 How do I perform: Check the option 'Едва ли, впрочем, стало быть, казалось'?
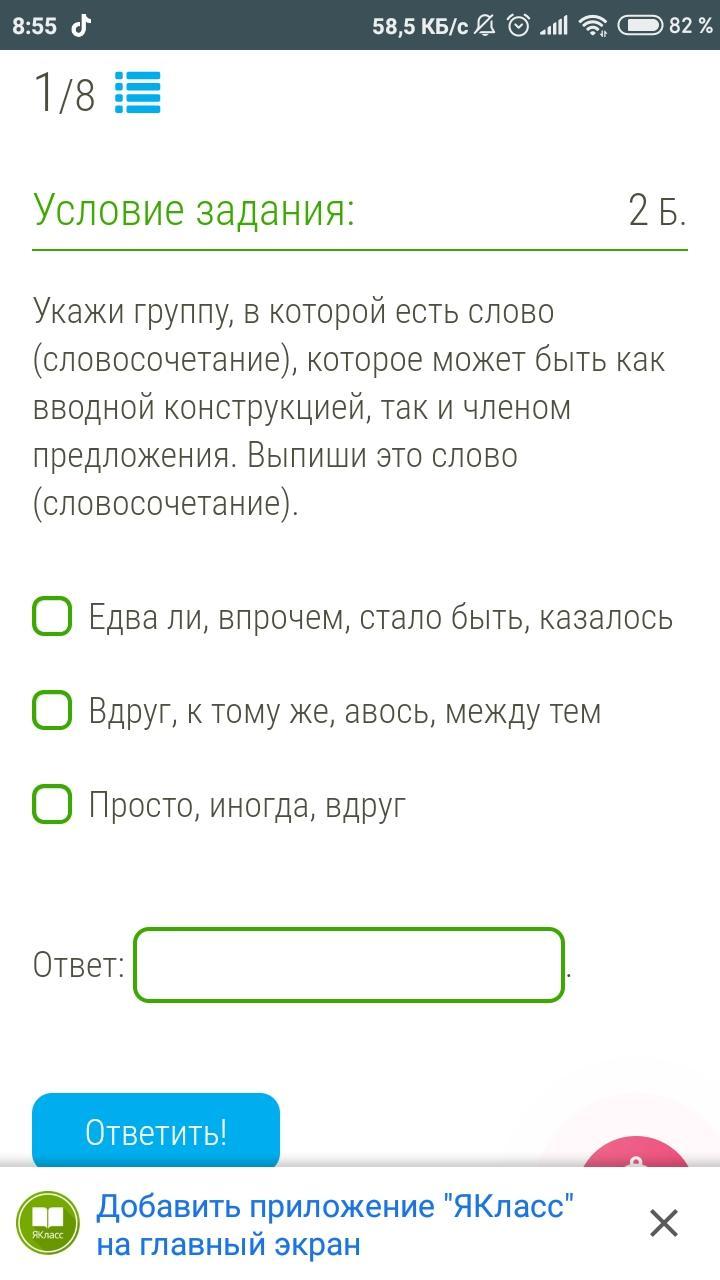52,616
